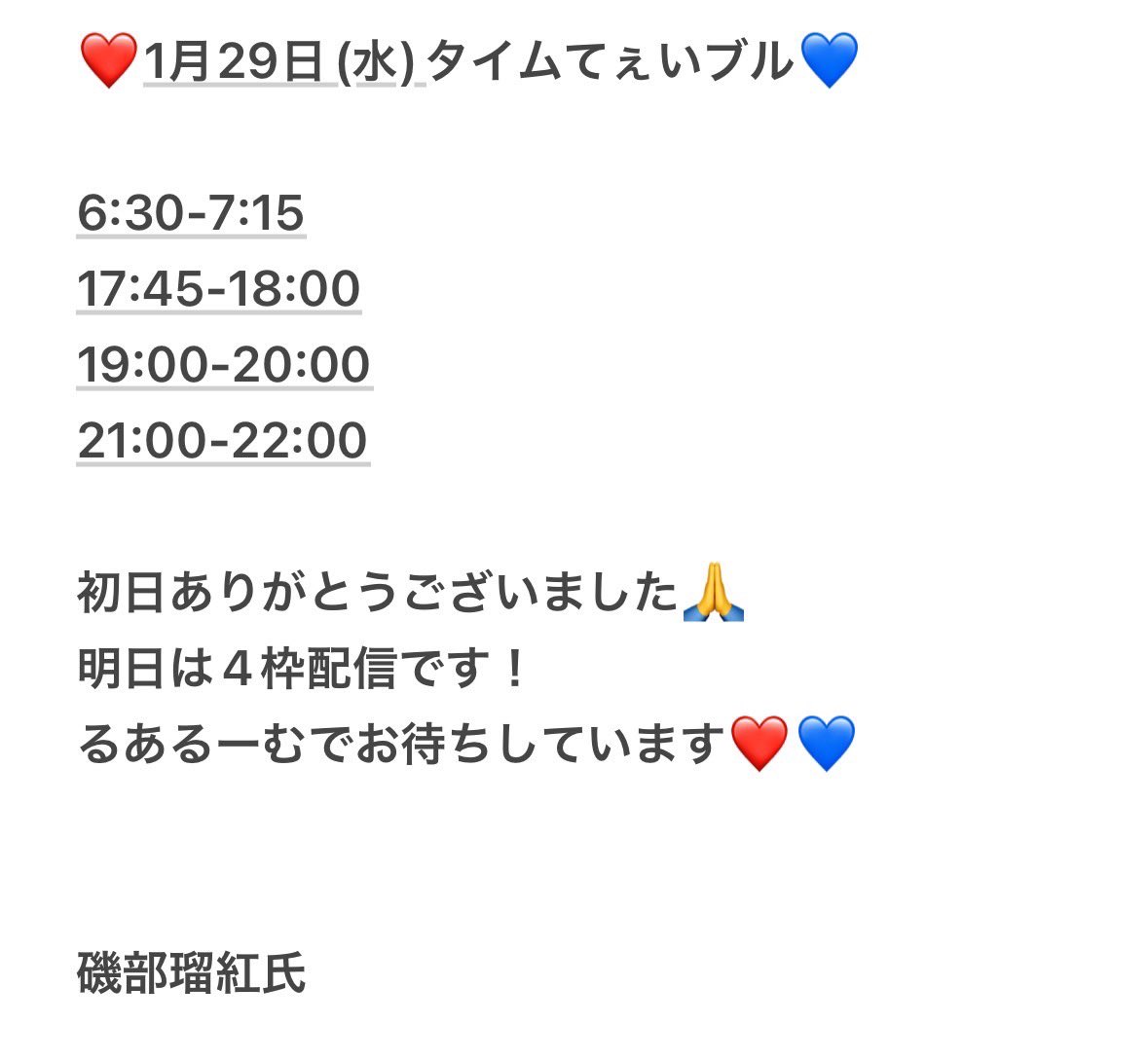Tap the 6:30-7:15 time link
The image size is (1148, 1060).
point(191,213)
